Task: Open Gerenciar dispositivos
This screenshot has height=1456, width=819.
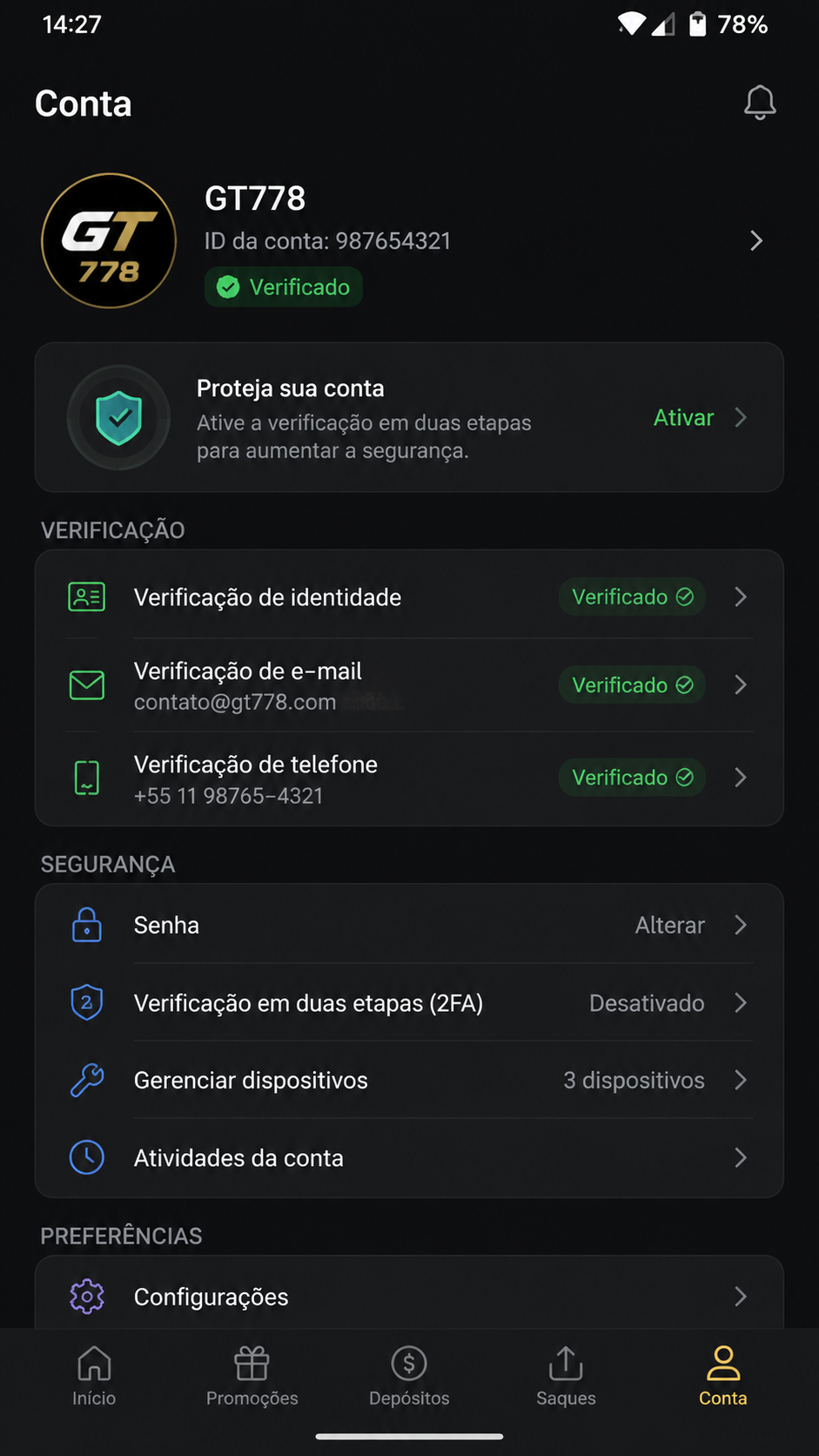Action: 409,1081
